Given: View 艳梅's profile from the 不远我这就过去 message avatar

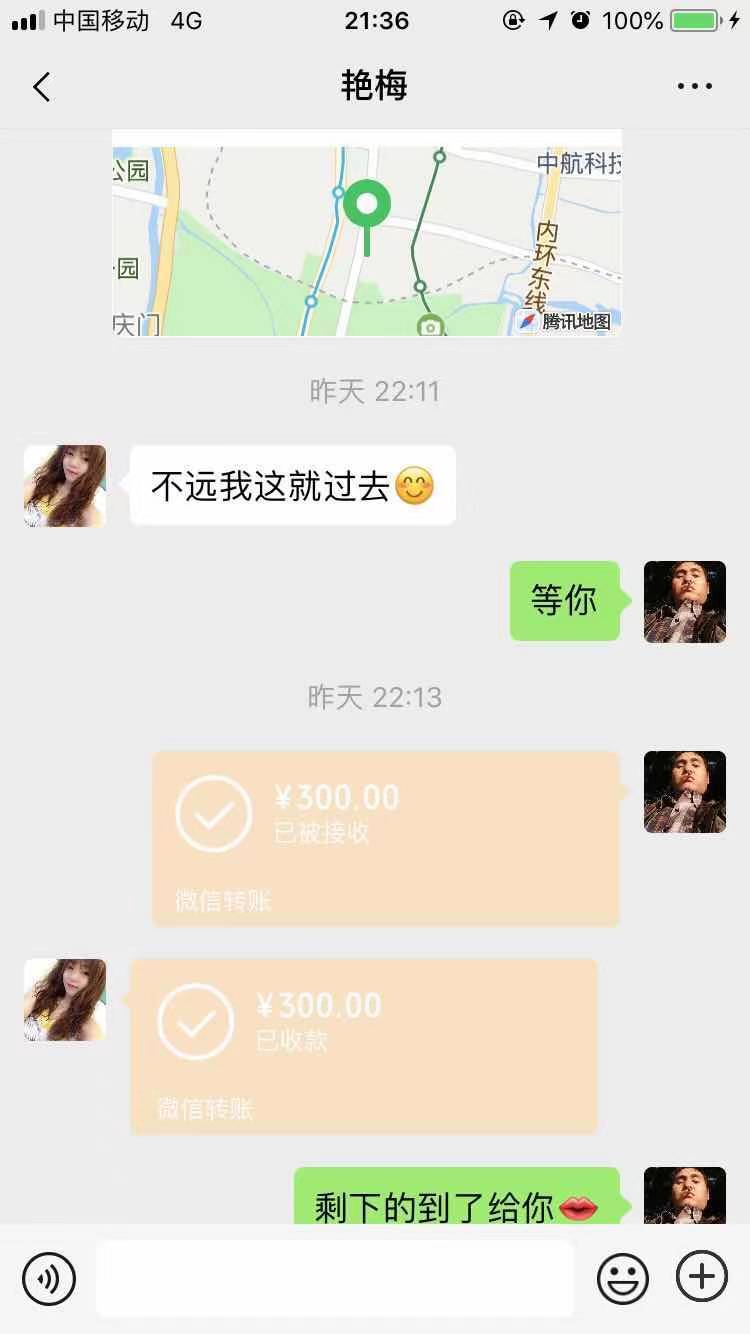Looking at the screenshot, I should point(65,486).
